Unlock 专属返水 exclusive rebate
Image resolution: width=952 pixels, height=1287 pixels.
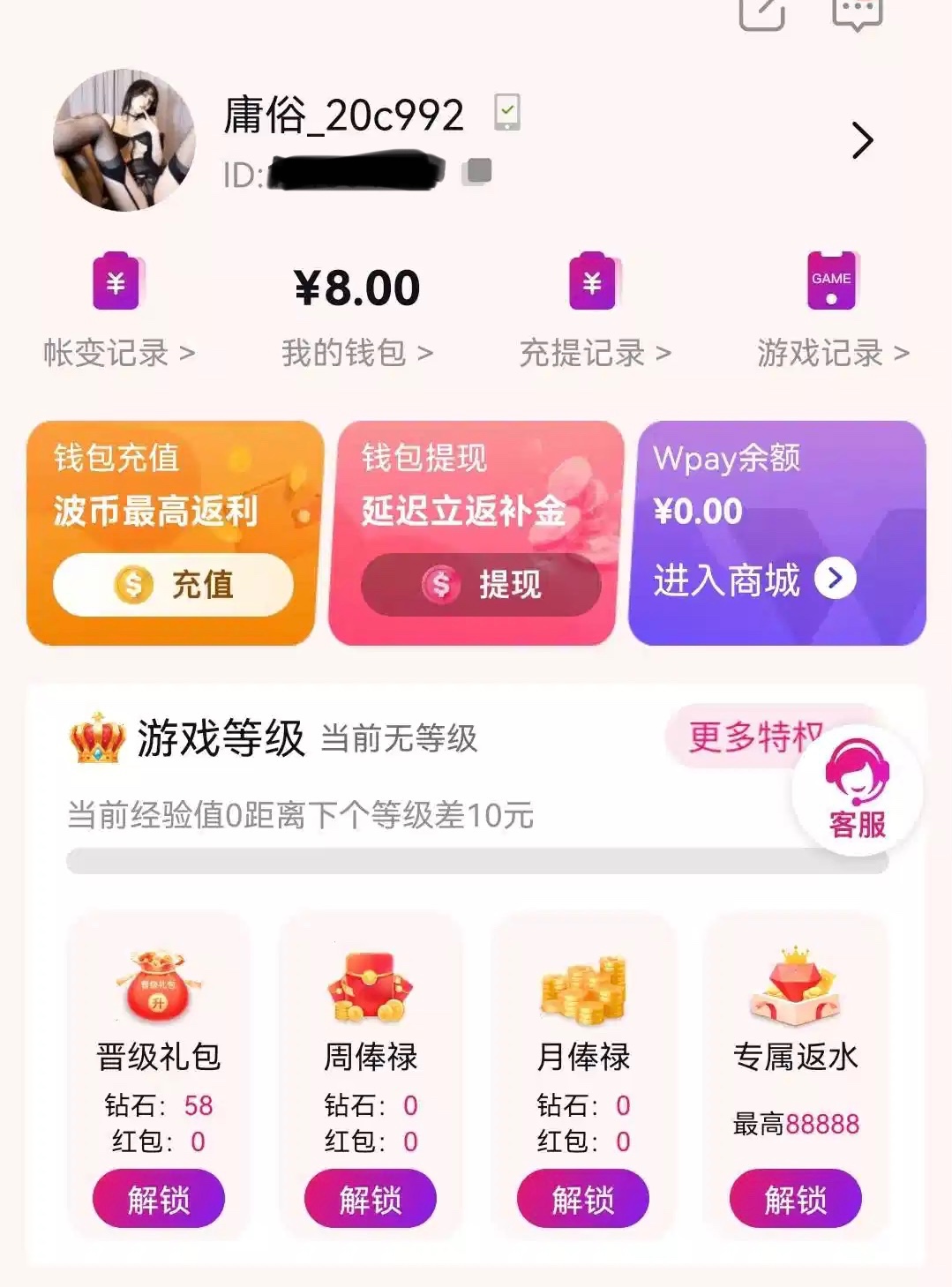pyautogui.click(x=796, y=1199)
